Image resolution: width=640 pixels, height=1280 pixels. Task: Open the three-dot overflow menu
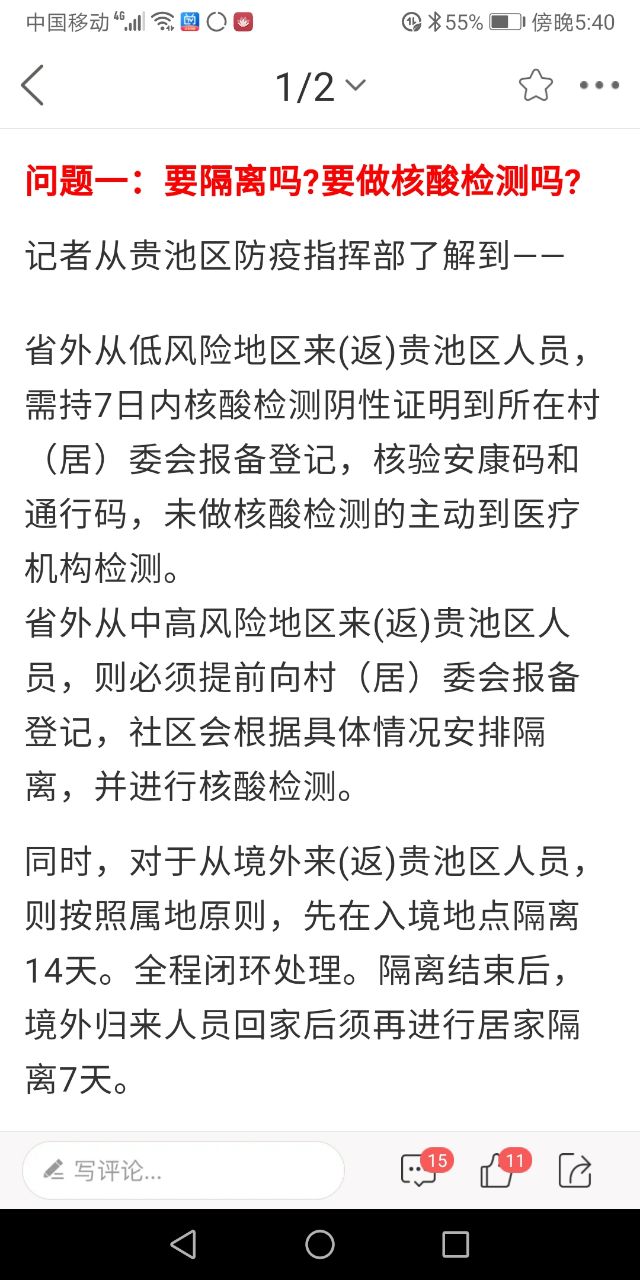599,86
